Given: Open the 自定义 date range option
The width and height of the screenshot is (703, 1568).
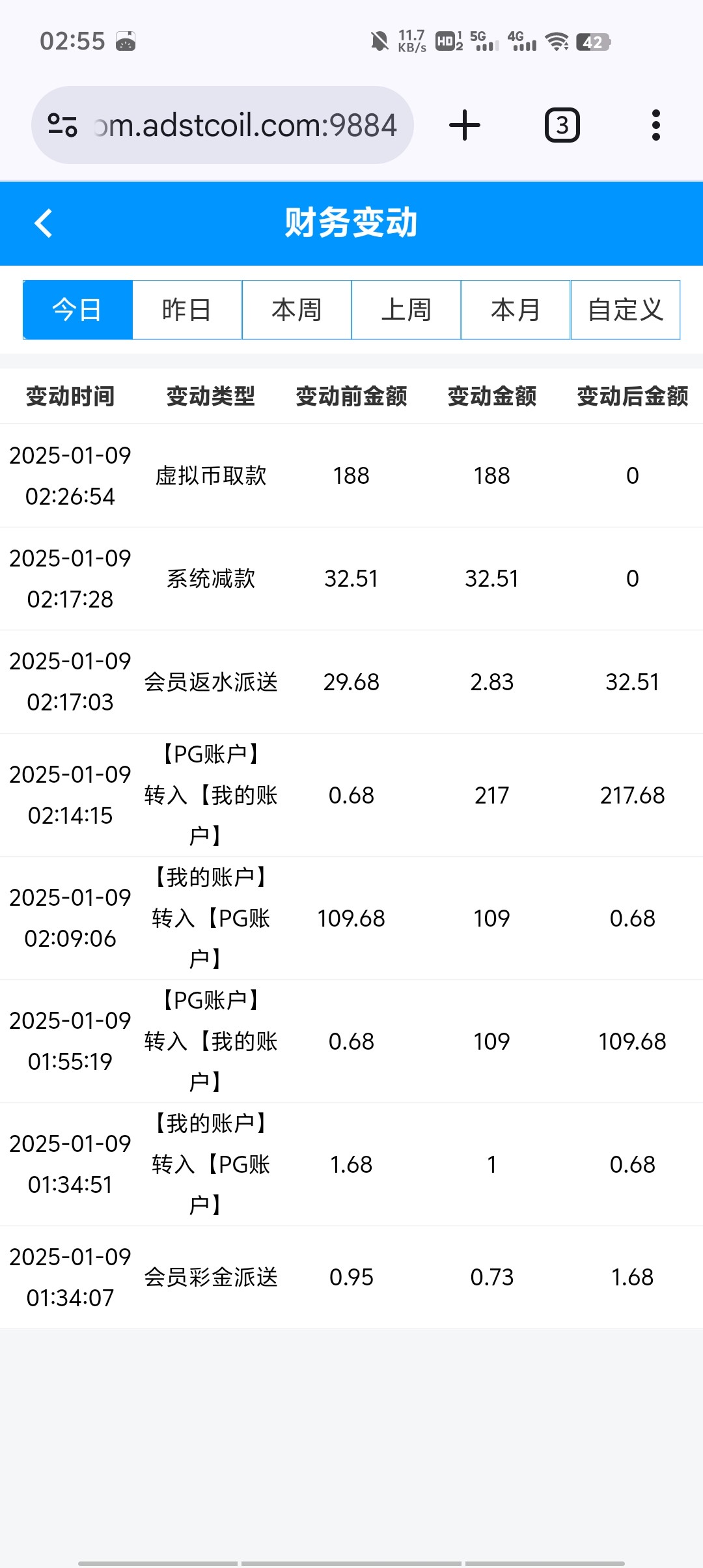Looking at the screenshot, I should (626, 310).
